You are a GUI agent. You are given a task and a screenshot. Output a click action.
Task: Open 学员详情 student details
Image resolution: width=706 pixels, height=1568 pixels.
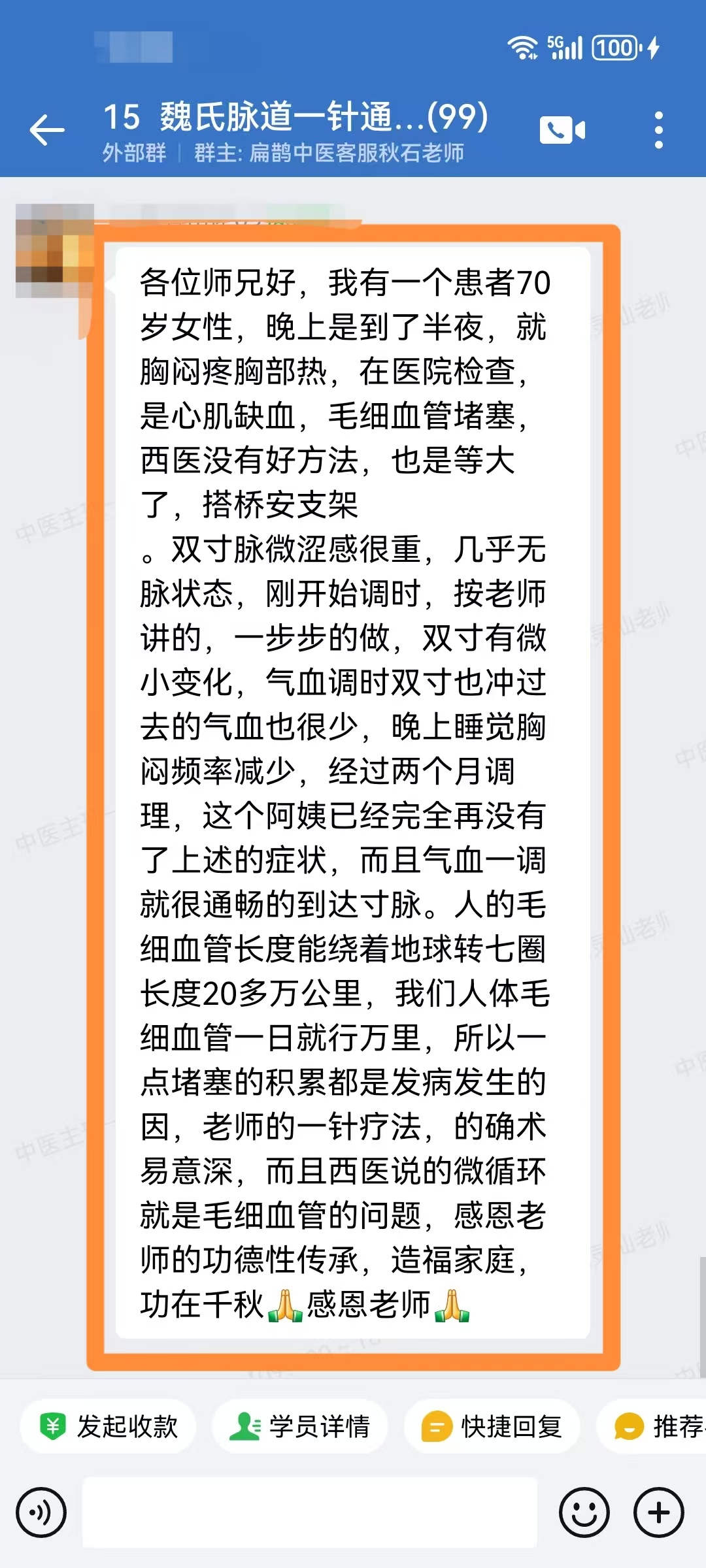click(300, 1426)
